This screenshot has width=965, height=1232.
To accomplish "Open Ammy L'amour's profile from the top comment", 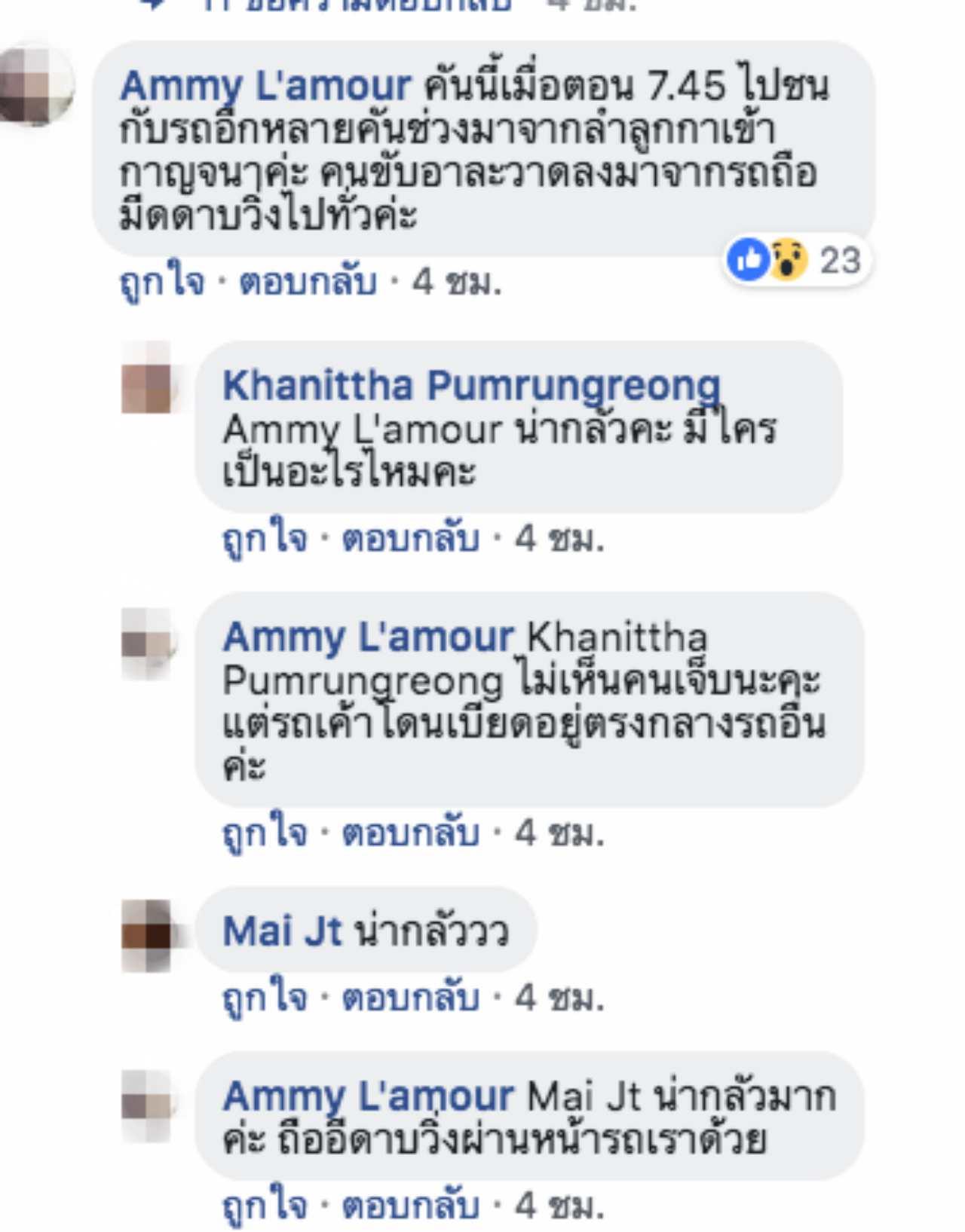I will (265, 85).
